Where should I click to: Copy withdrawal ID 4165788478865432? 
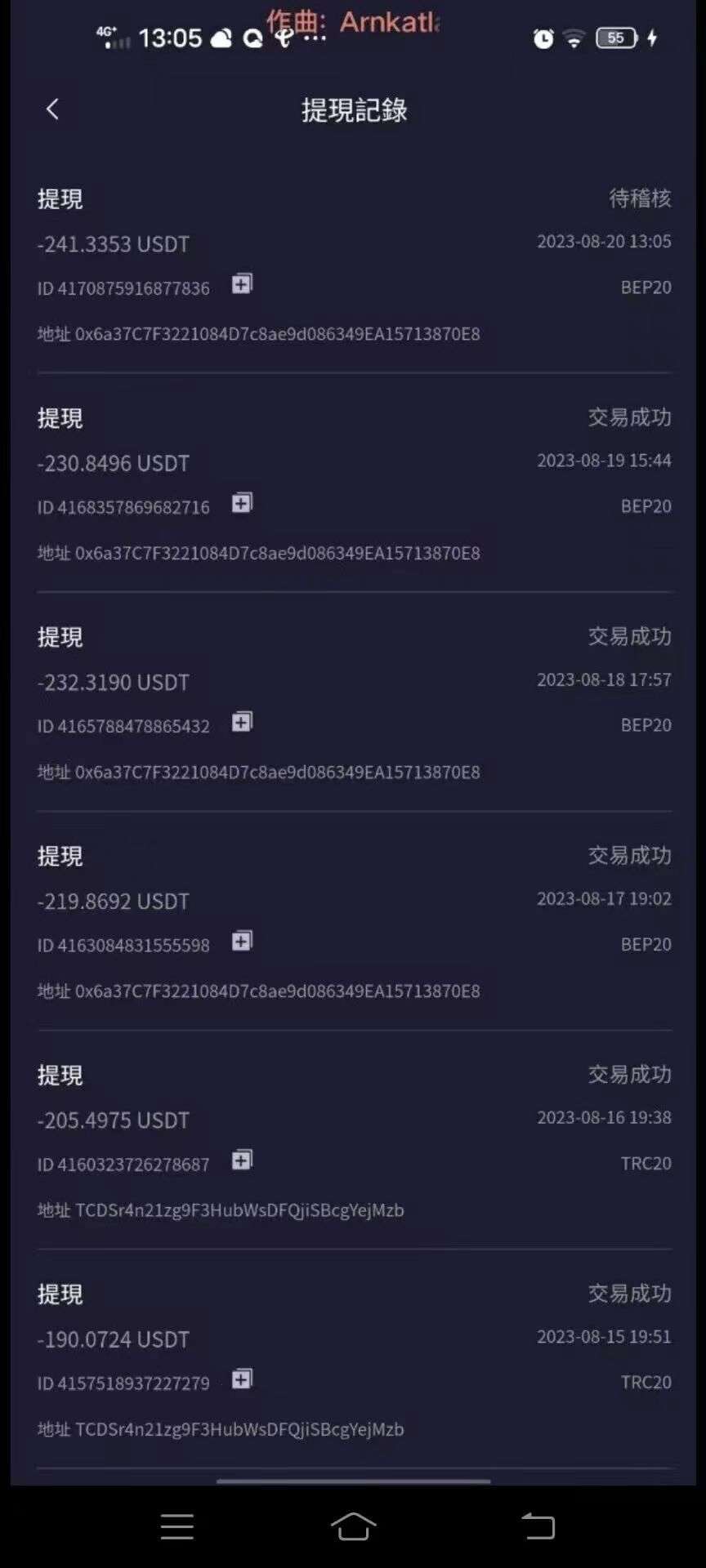242,721
